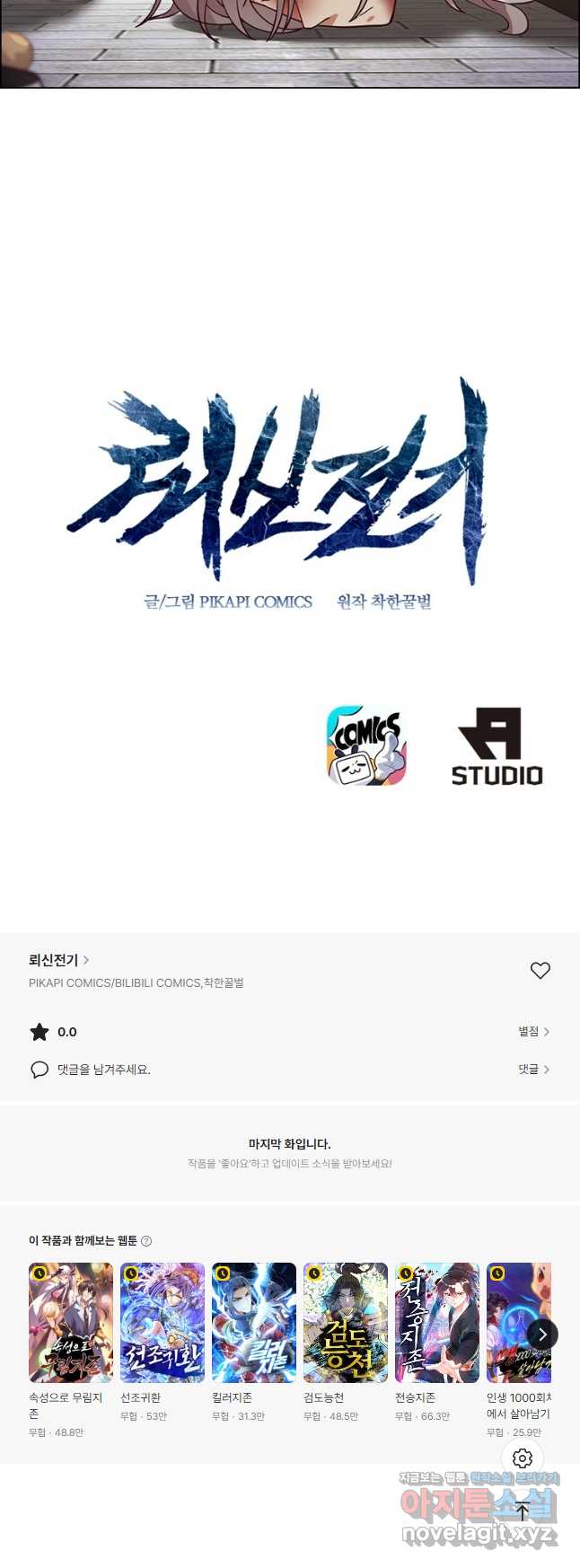Image resolution: width=580 pixels, height=1568 pixels.
Task: Open the 속성으로 무림지존 webtoon
Action: 71,1323
